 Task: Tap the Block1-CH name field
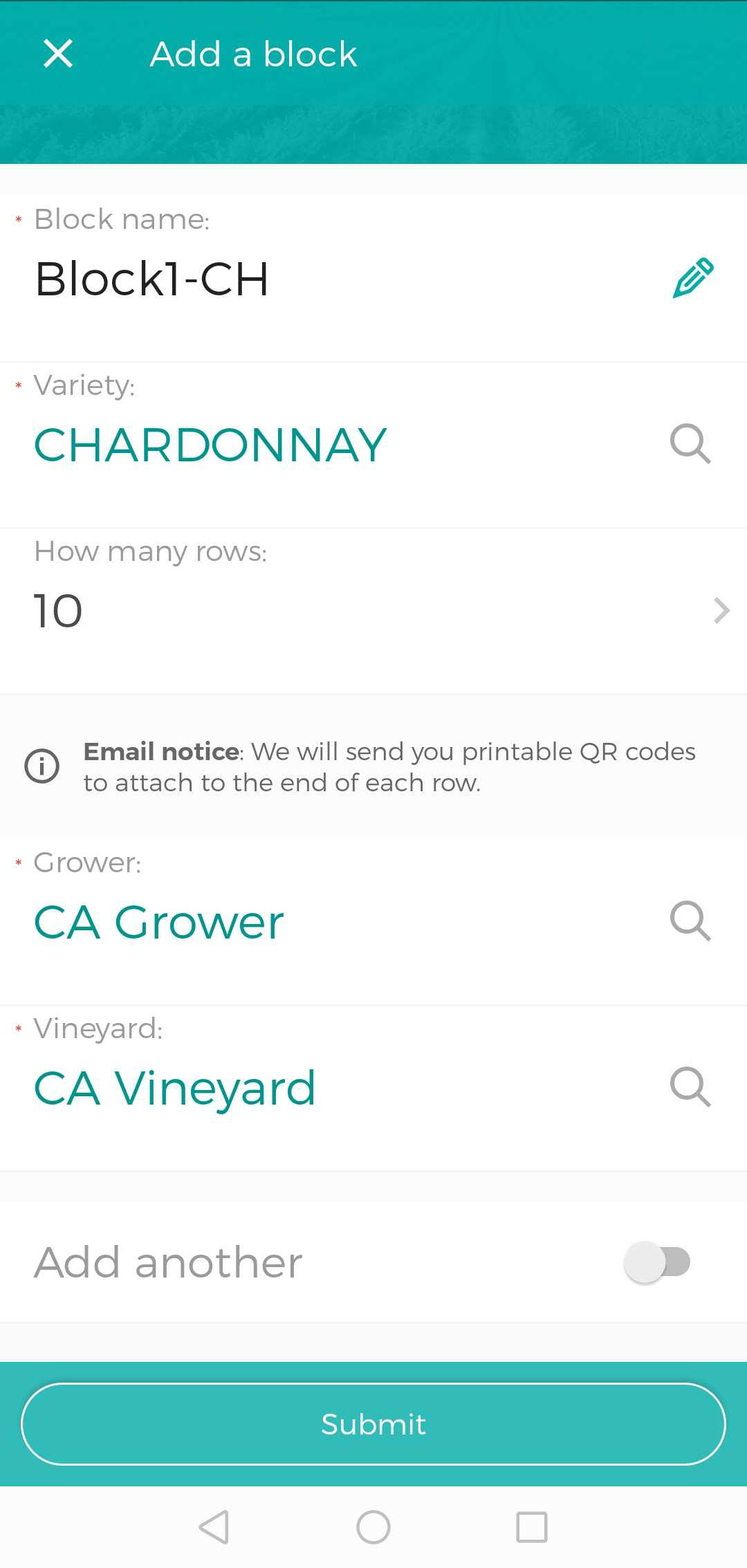coord(152,279)
